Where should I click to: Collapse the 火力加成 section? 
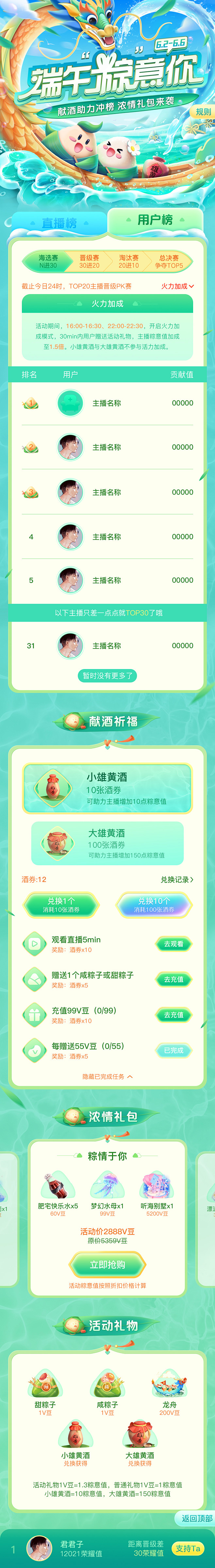point(177,286)
